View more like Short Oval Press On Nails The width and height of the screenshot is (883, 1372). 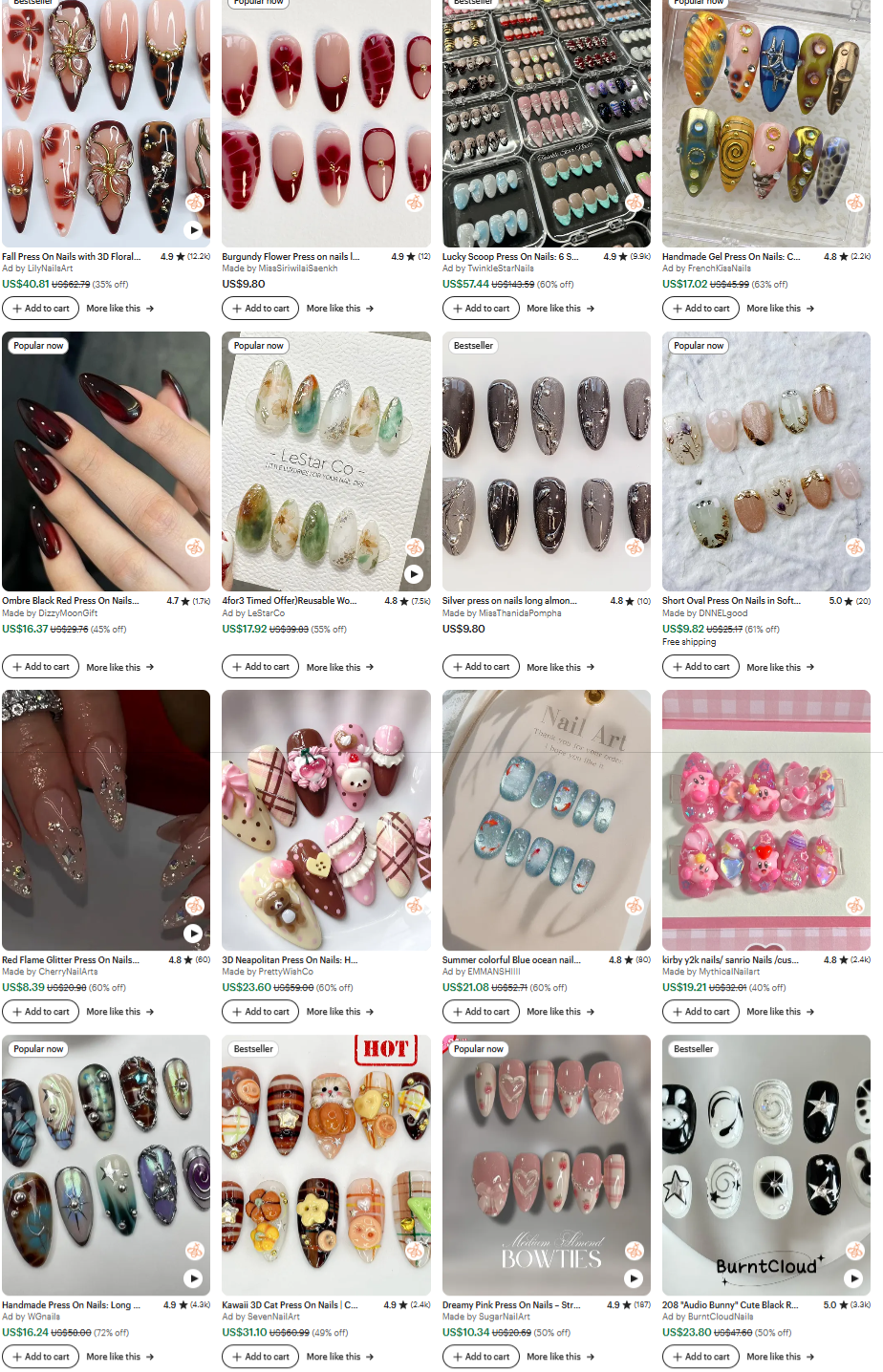point(780,667)
